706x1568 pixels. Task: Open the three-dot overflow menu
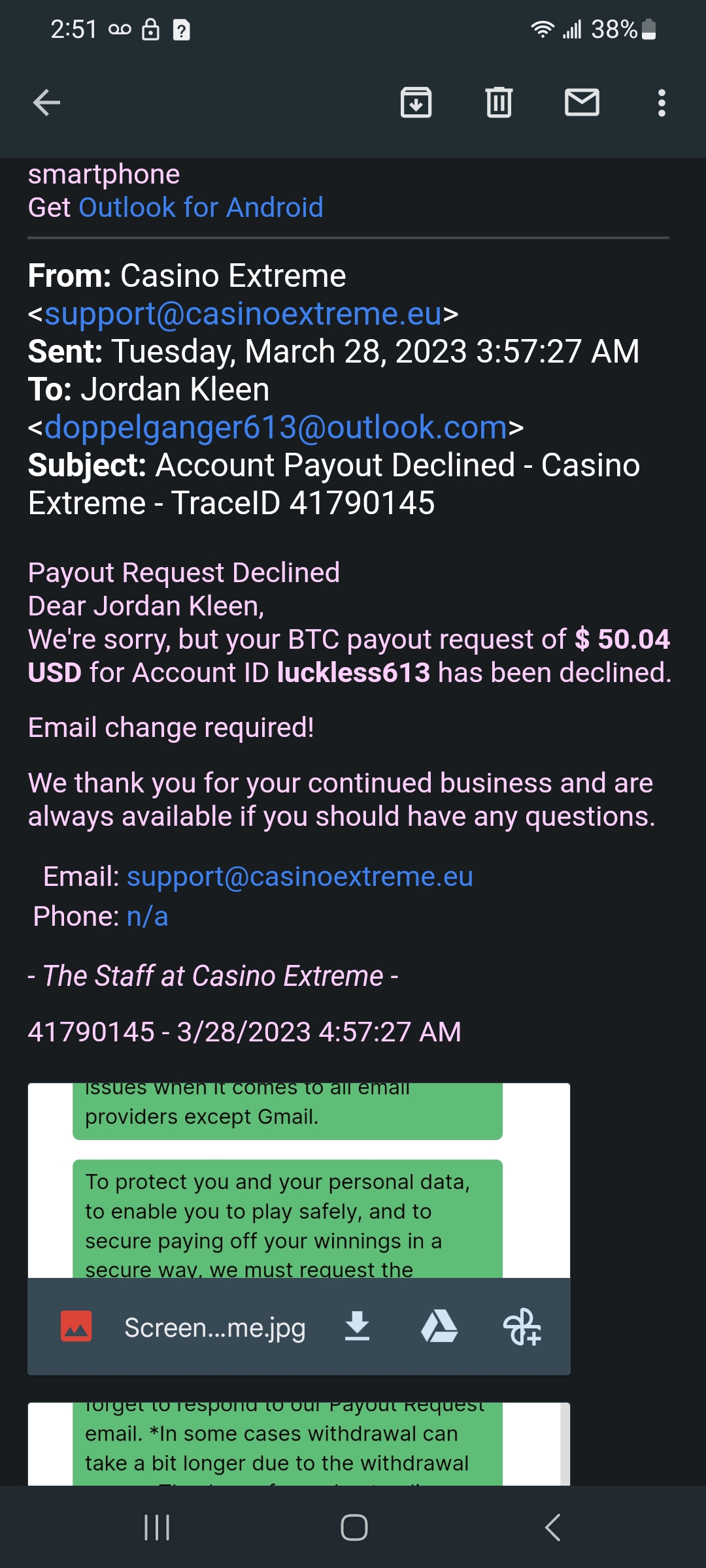click(662, 103)
